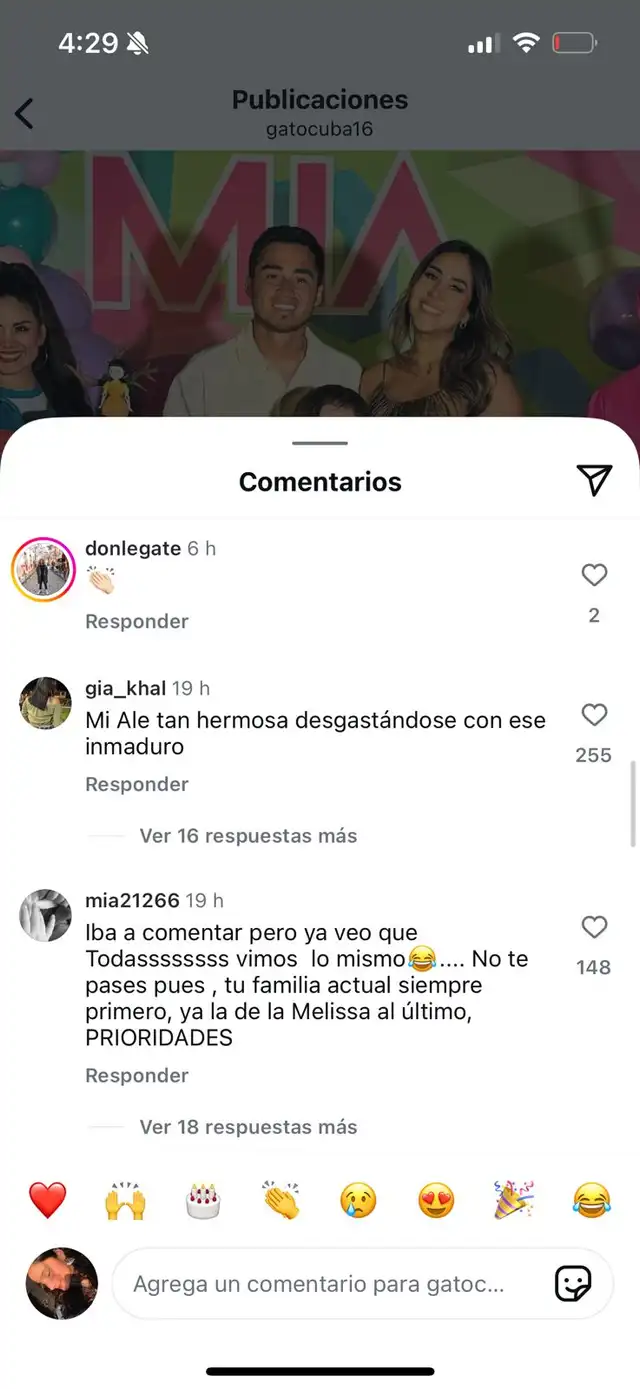Like donlegate's comment
Screen dimensions: 640x1389
[x=594, y=575]
